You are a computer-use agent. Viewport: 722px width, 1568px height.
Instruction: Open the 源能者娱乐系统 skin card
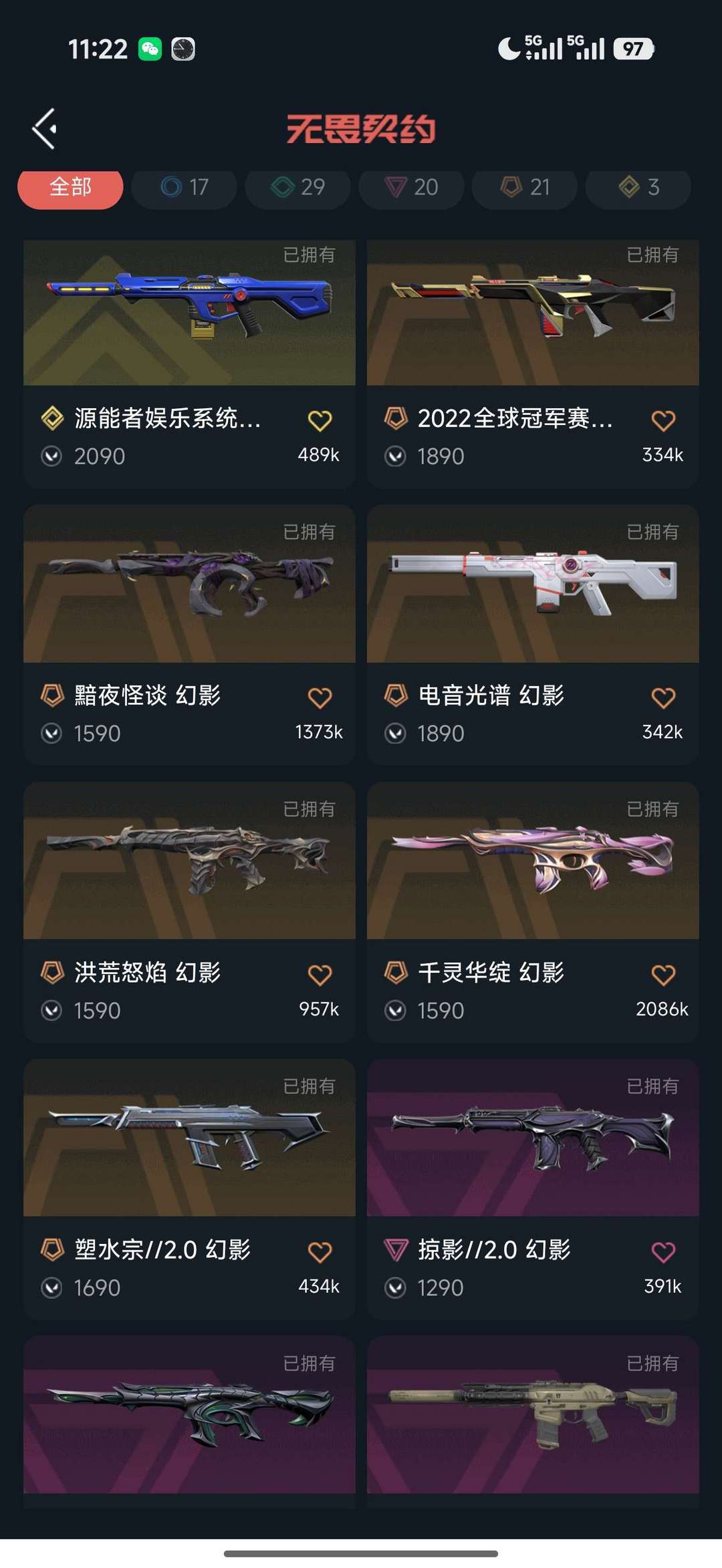pyautogui.click(x=189, y=363)
